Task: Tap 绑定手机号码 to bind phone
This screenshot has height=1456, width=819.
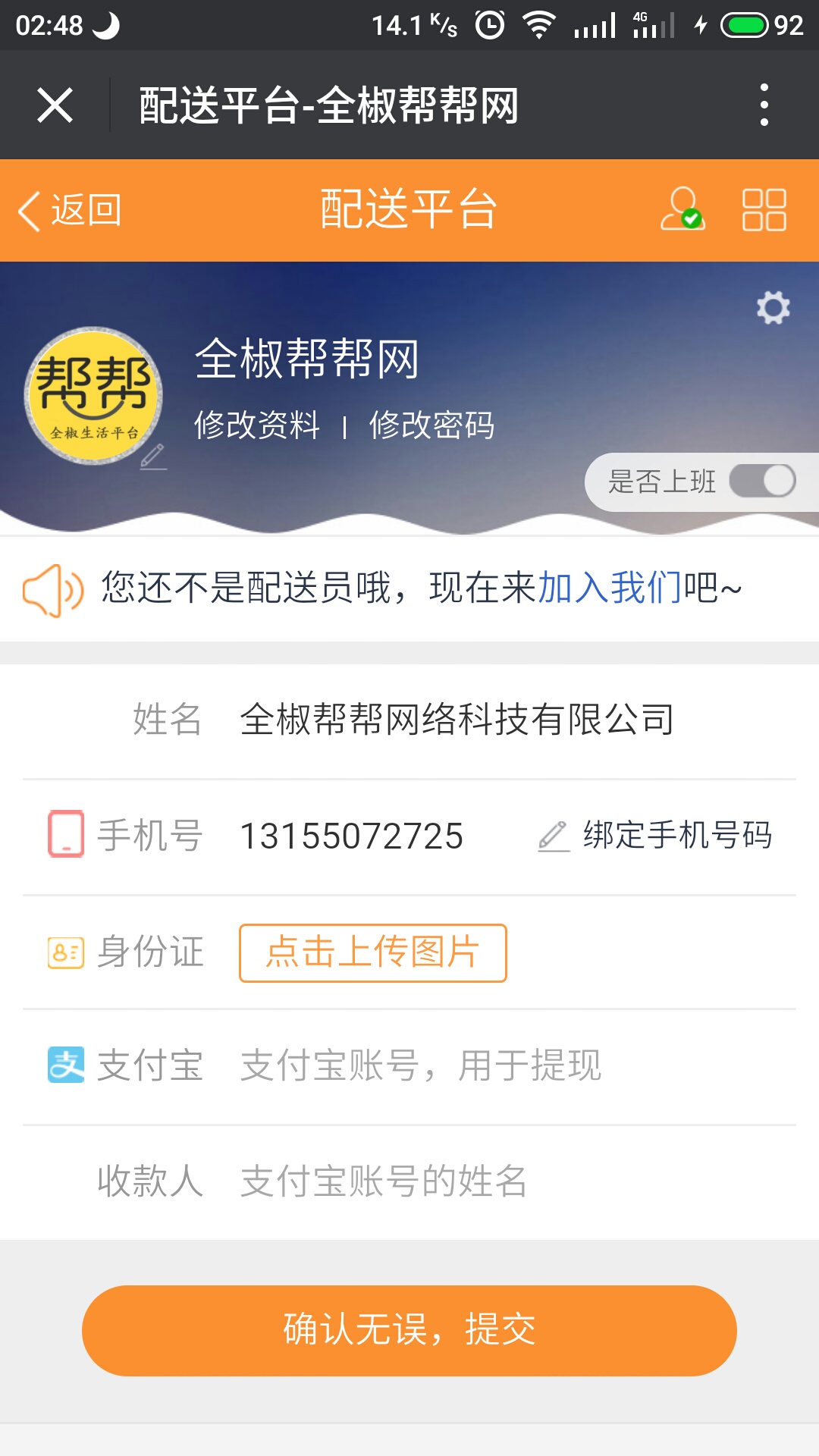Action: pyautogui.click(x=655, y=836)
